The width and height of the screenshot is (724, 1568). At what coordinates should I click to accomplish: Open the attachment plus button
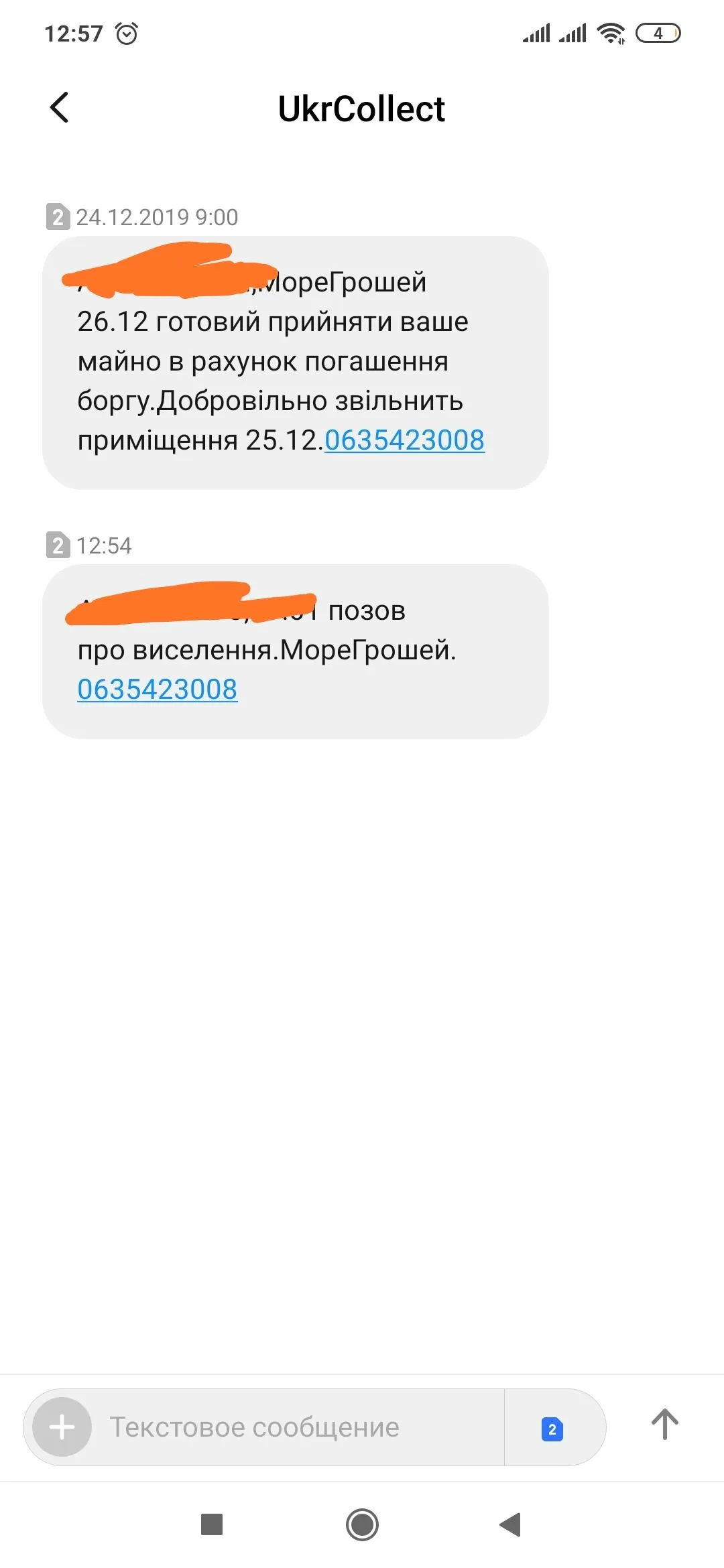62,1427
